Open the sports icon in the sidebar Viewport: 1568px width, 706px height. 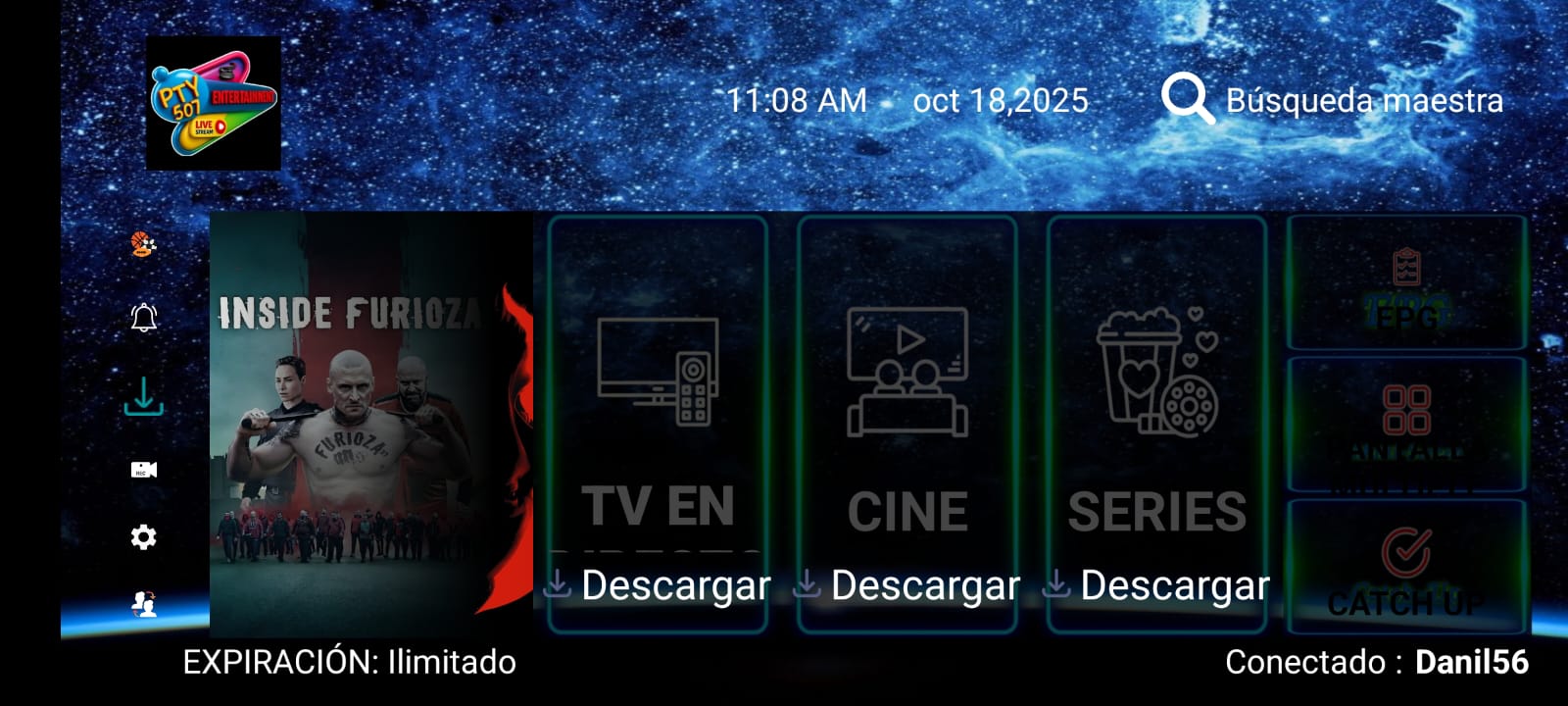click(144, 243)
